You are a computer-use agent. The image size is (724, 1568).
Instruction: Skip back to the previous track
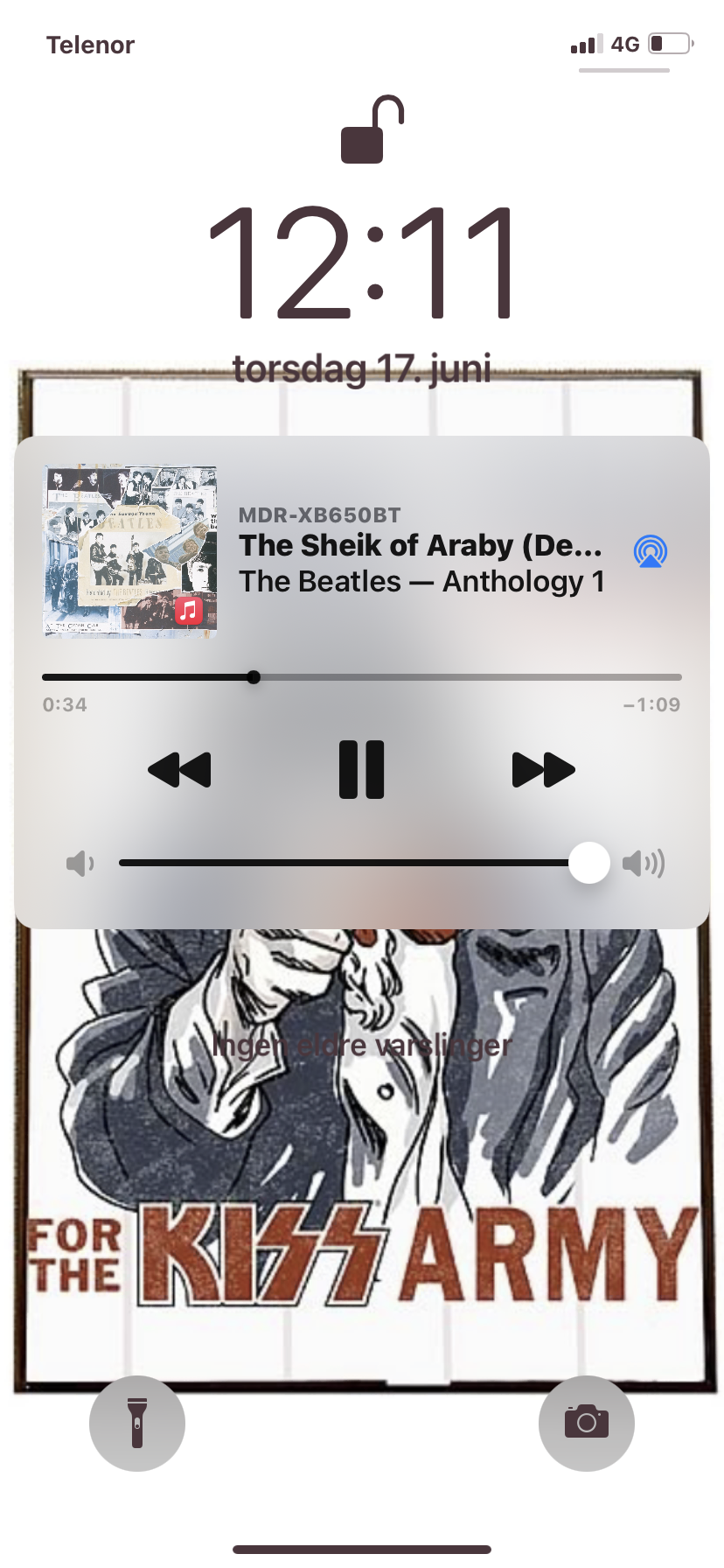click(x=179, y=770)
